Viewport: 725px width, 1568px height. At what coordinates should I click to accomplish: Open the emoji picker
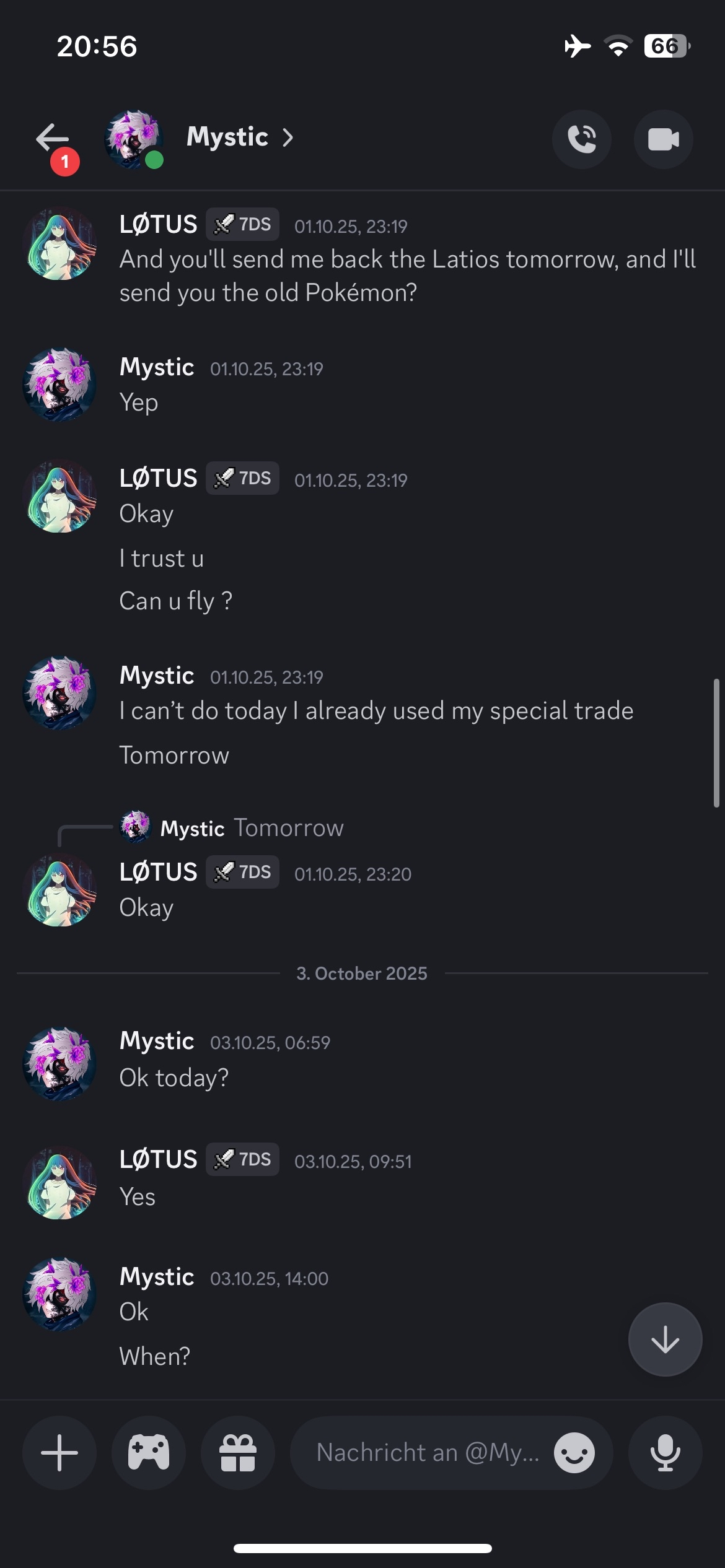point(574,1453)
